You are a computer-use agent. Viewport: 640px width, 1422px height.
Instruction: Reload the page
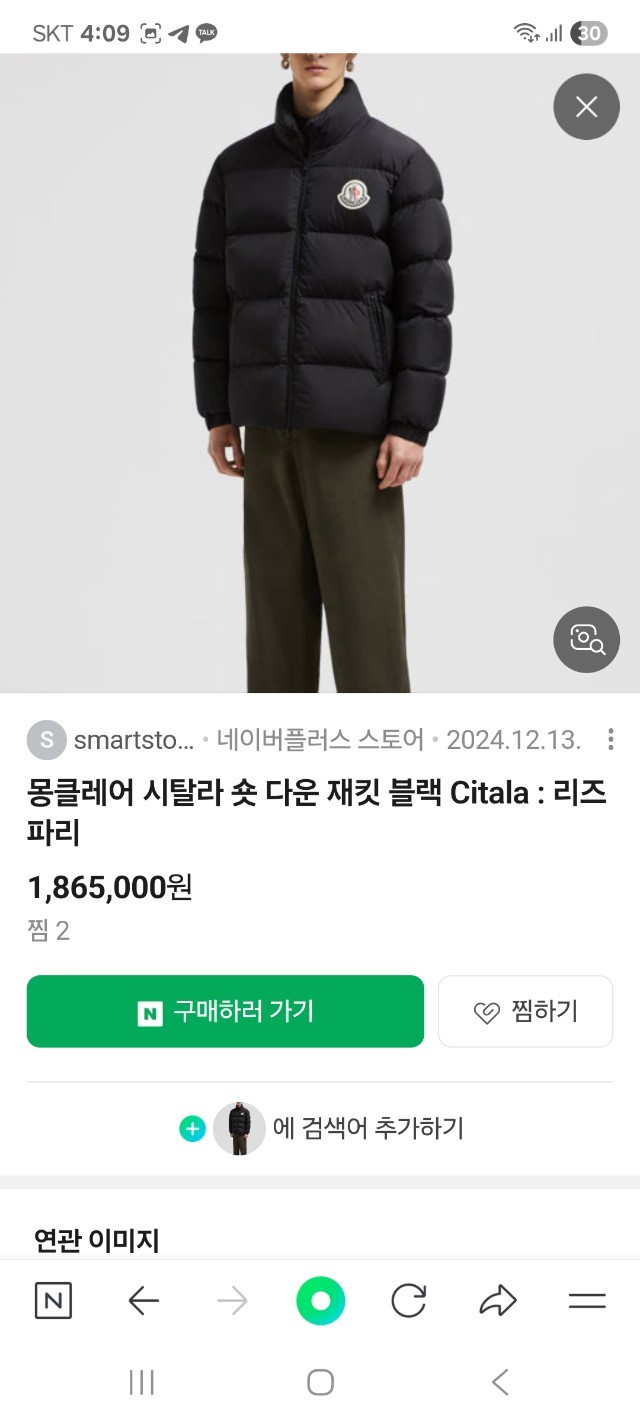click(x=408, y=1301)
